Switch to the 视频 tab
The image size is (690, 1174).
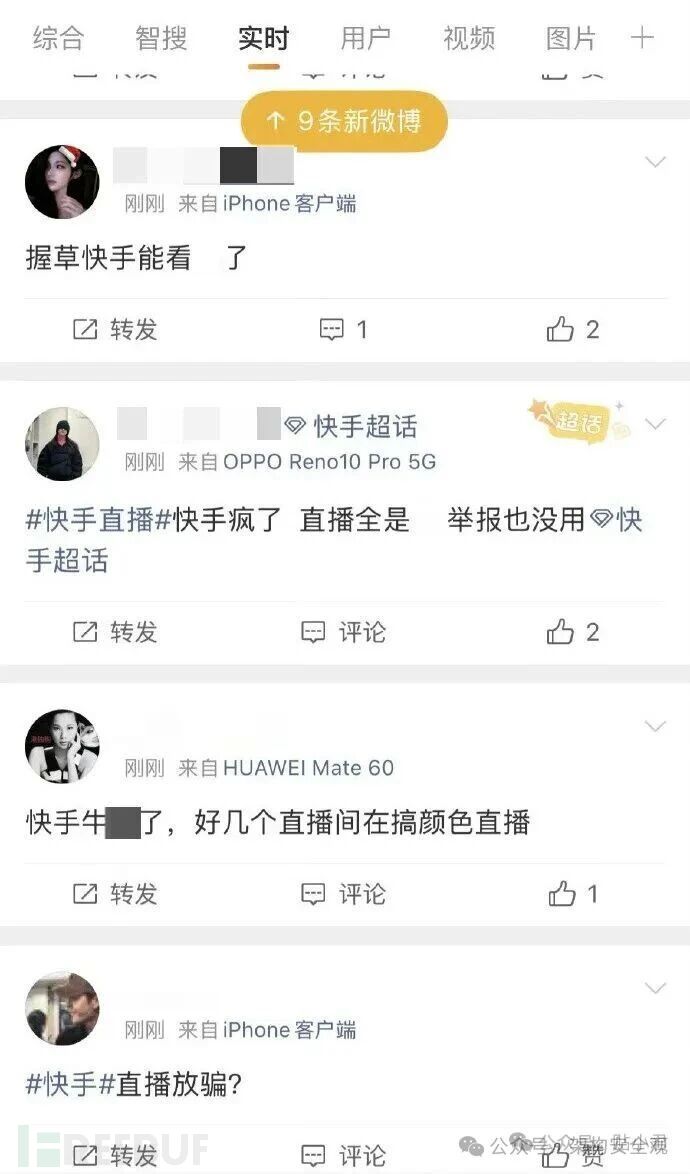(x=468, y=39)
